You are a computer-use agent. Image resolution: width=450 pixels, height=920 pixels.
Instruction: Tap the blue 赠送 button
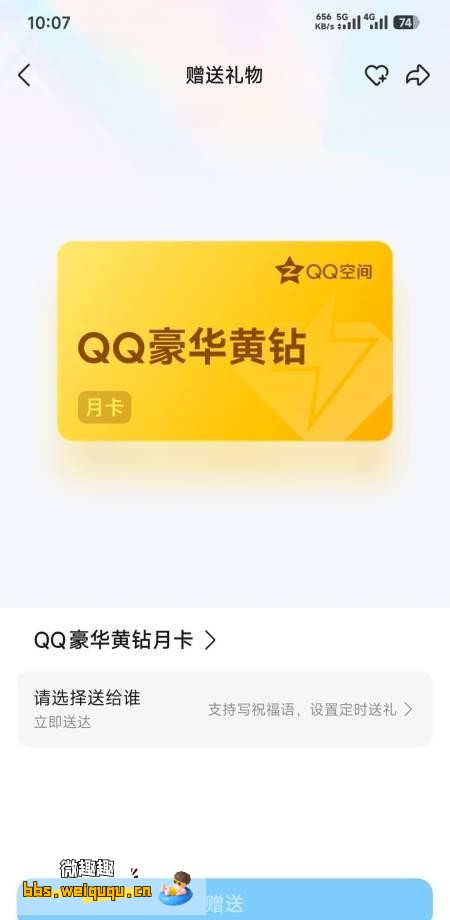pyautogui.click(x=225, y=899)
